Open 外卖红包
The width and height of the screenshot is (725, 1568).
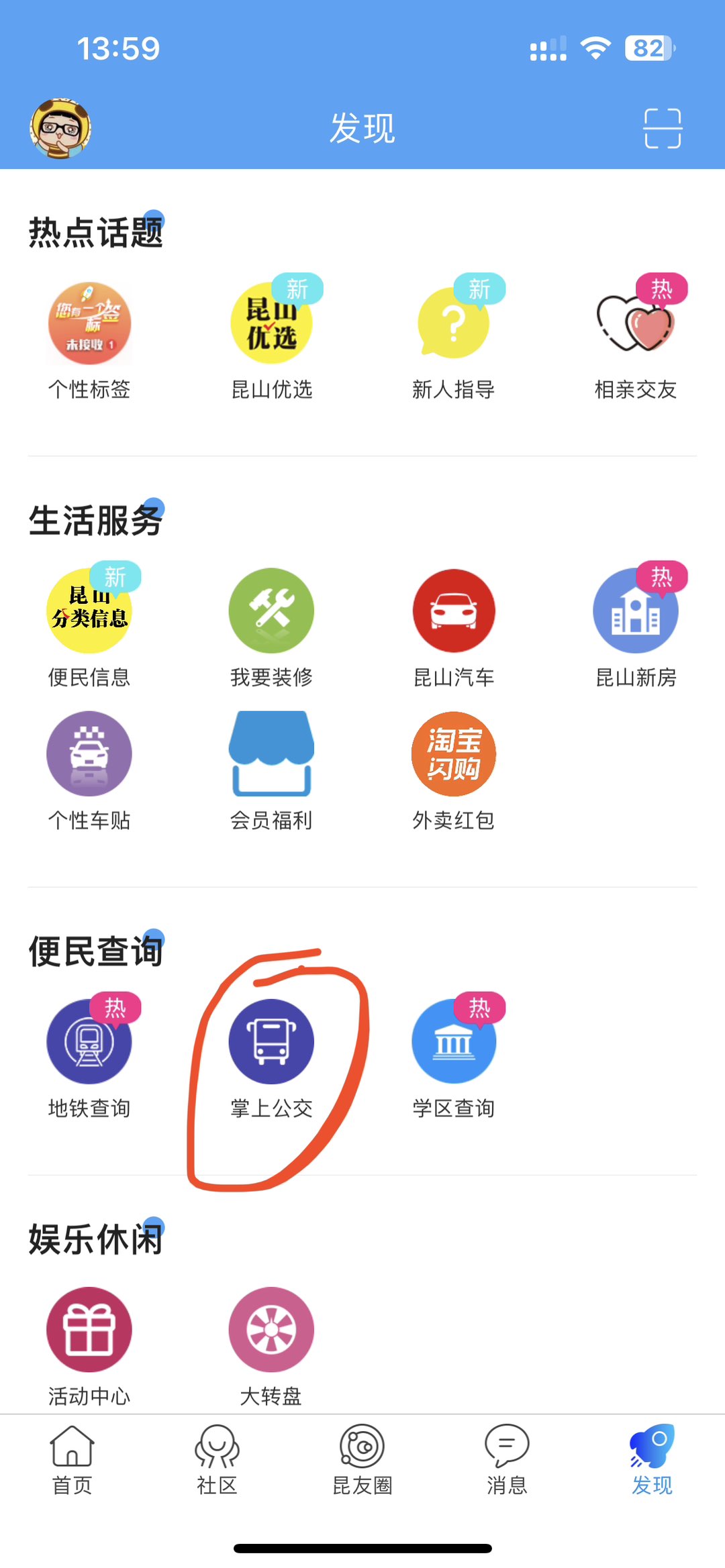tap(454, 754)
